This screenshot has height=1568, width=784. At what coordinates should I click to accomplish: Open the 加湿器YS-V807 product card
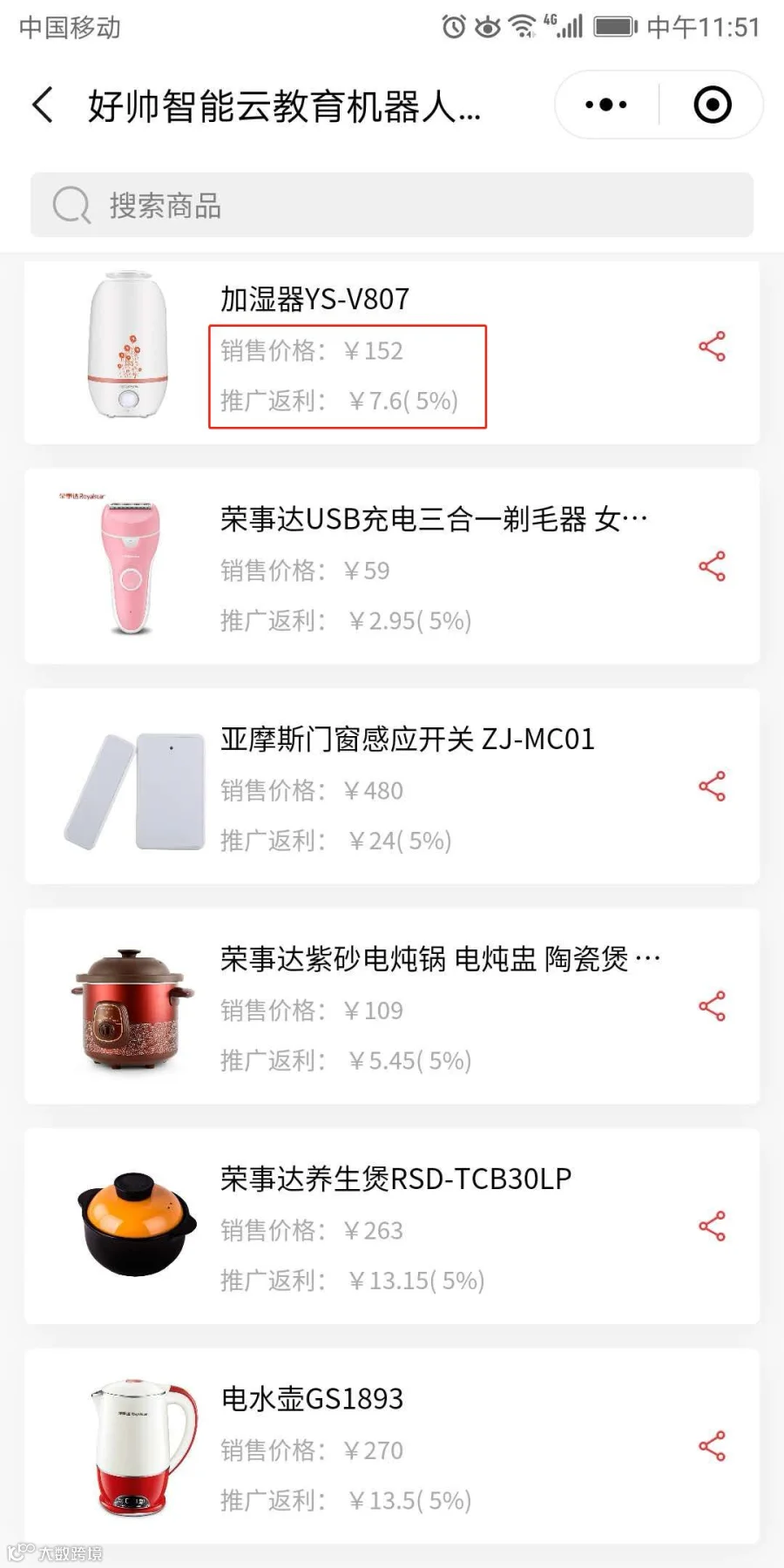pyautogui.click(x=392, y=353)
